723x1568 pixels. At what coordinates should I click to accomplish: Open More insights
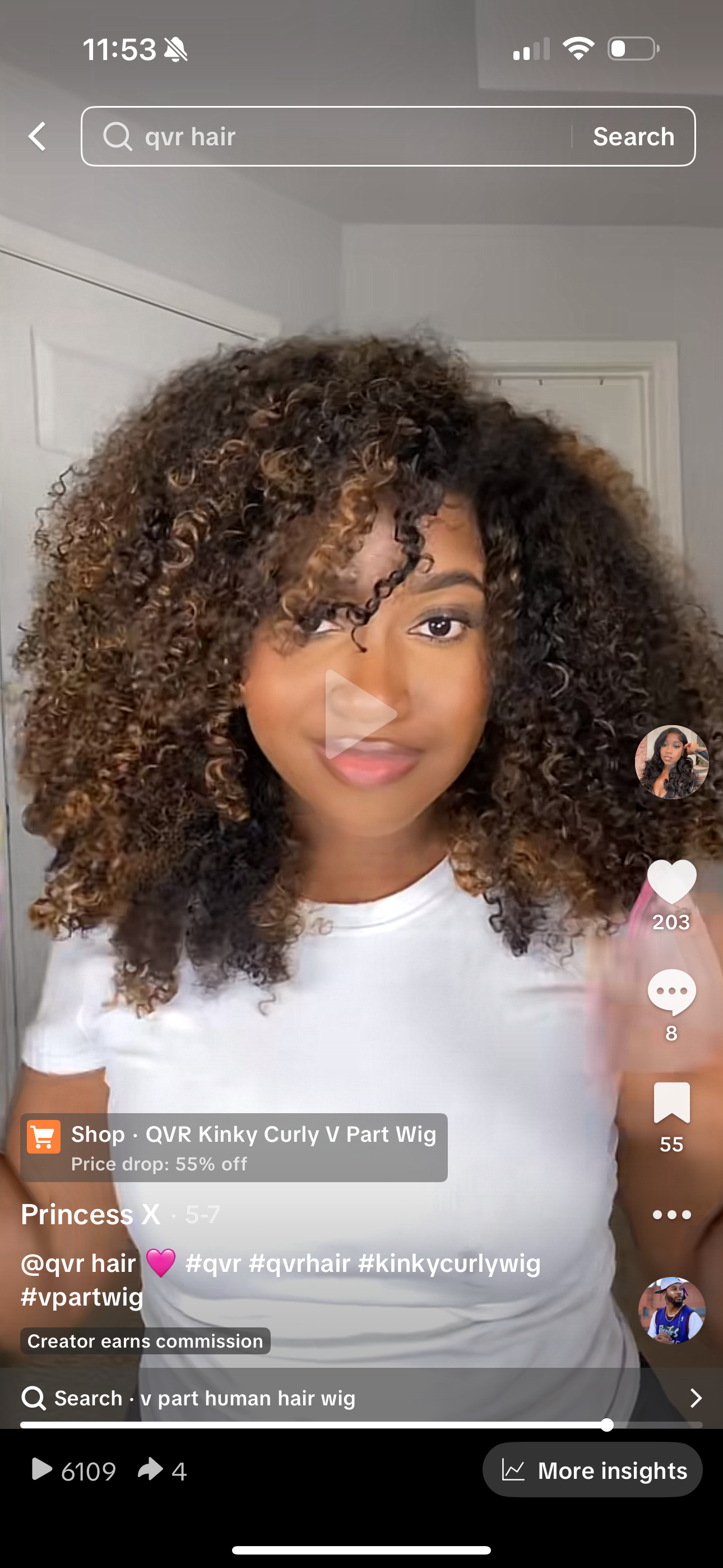(592, 1470)
